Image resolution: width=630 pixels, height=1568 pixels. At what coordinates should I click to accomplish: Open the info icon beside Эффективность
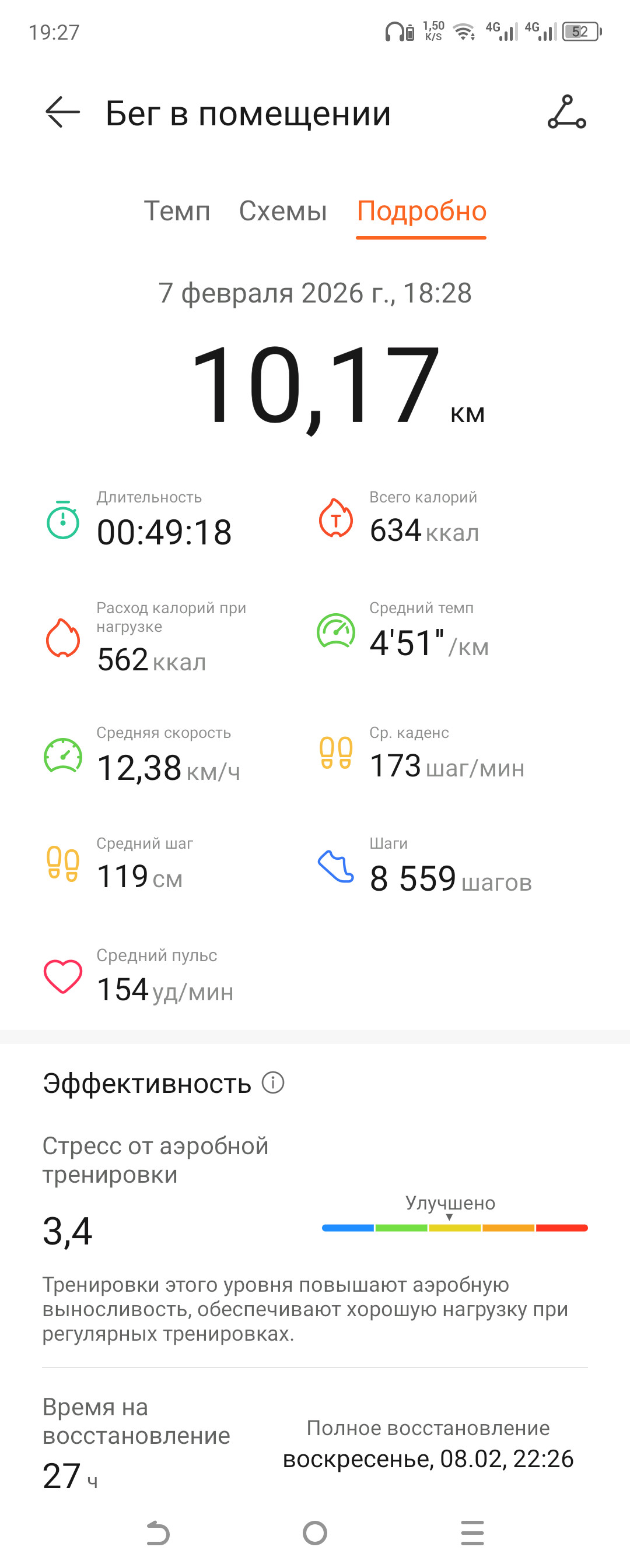click(x=273, y=1083)
